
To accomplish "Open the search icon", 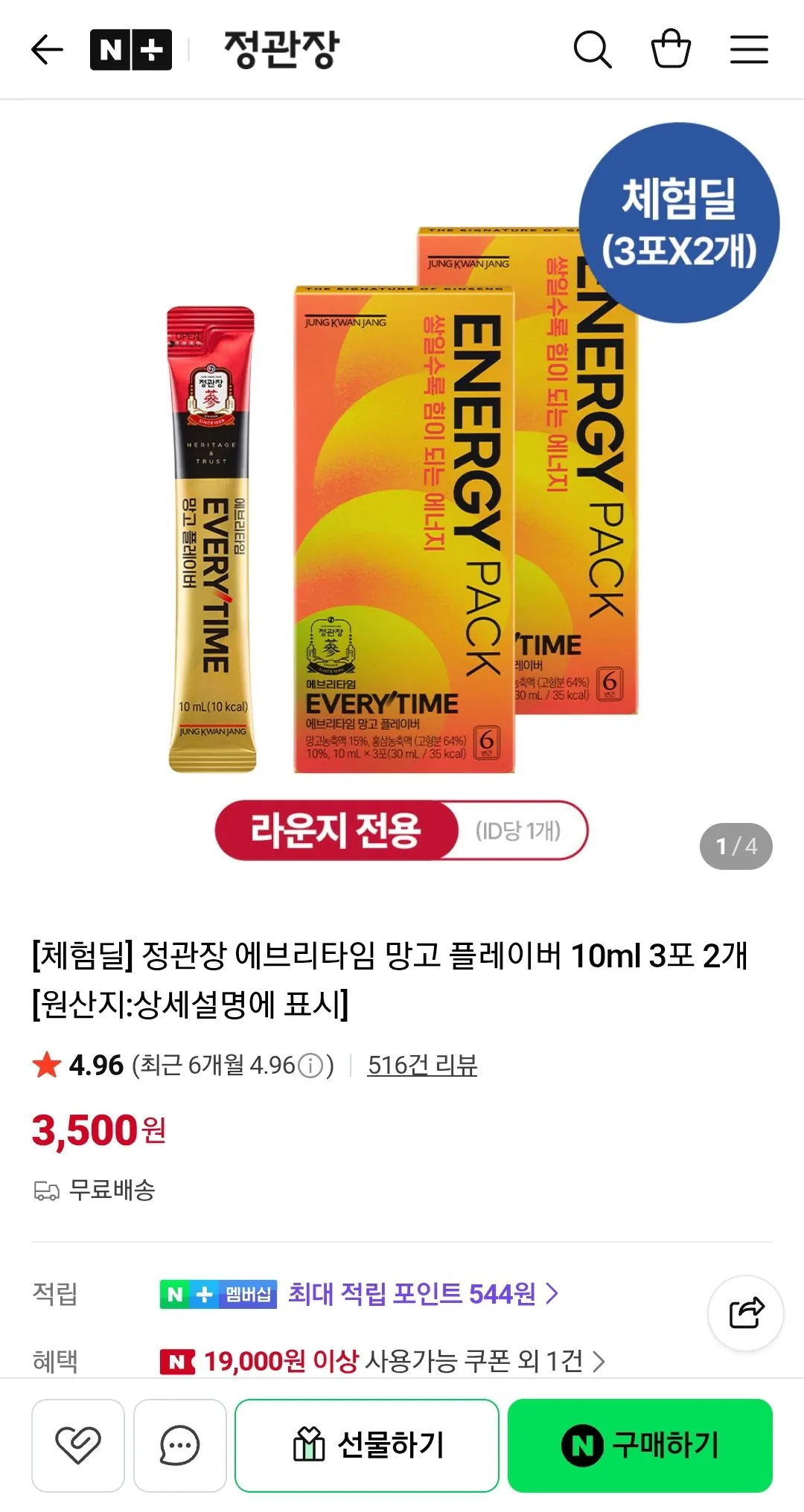I will 592,49.
